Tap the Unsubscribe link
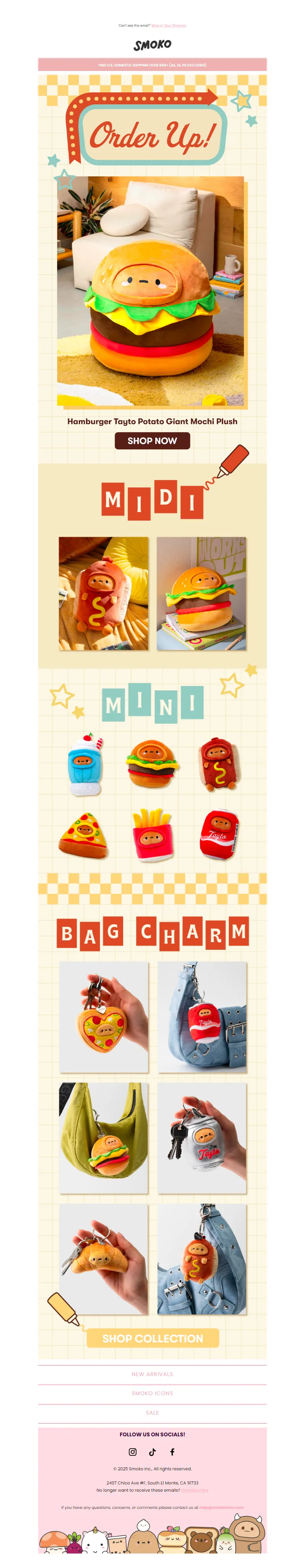This screenshot has width=305, height=1568. point(194,1490)
